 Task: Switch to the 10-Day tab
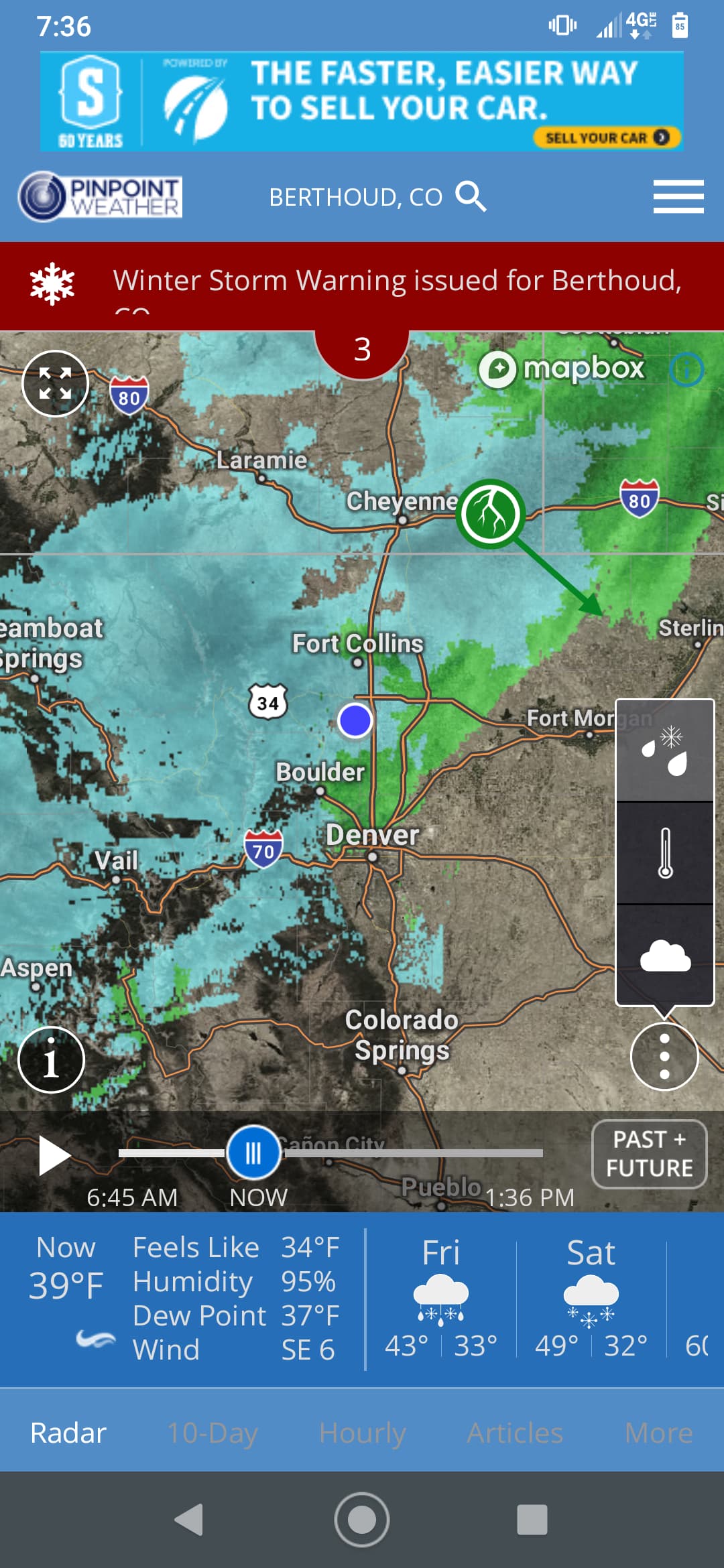pos(212,1433)
